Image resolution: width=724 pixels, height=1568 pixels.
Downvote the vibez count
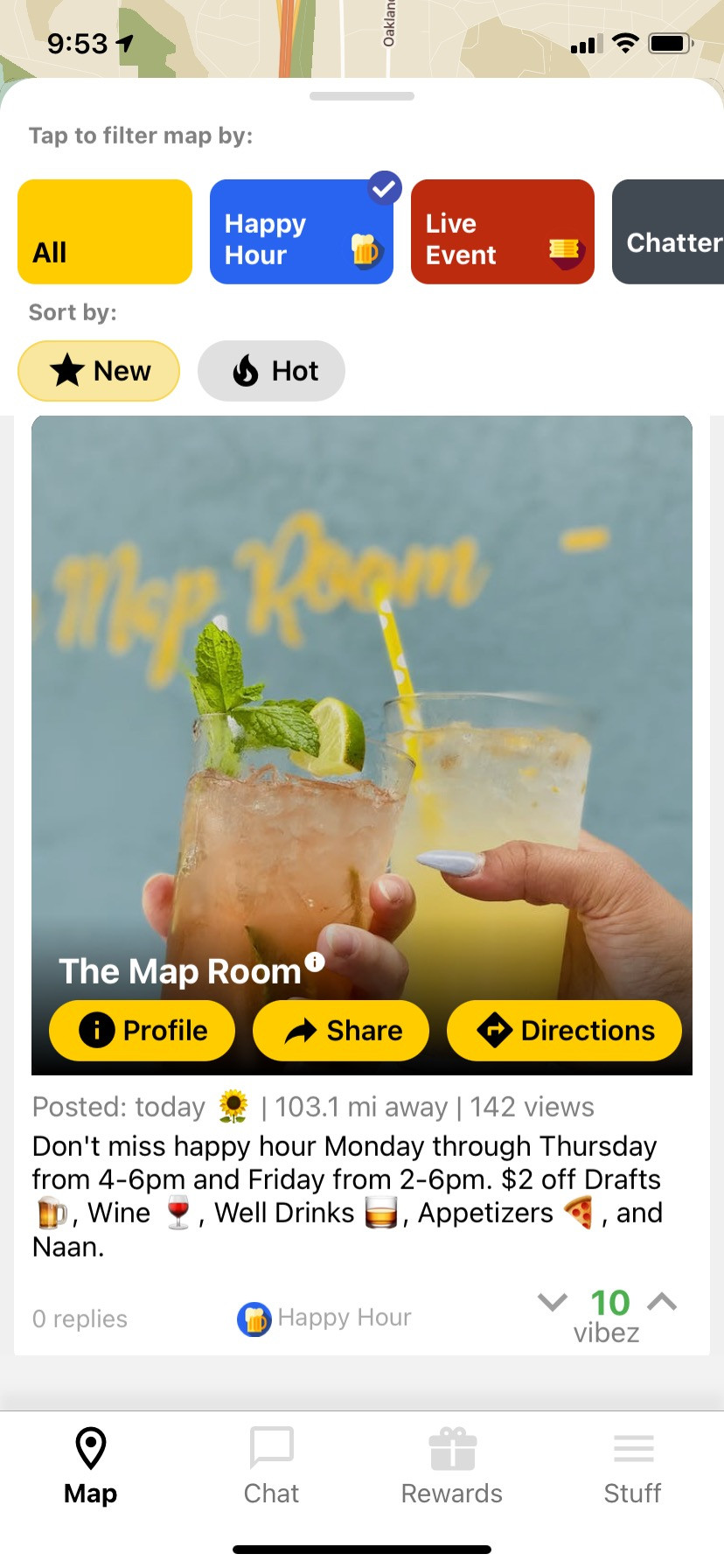pos(553,1301)
